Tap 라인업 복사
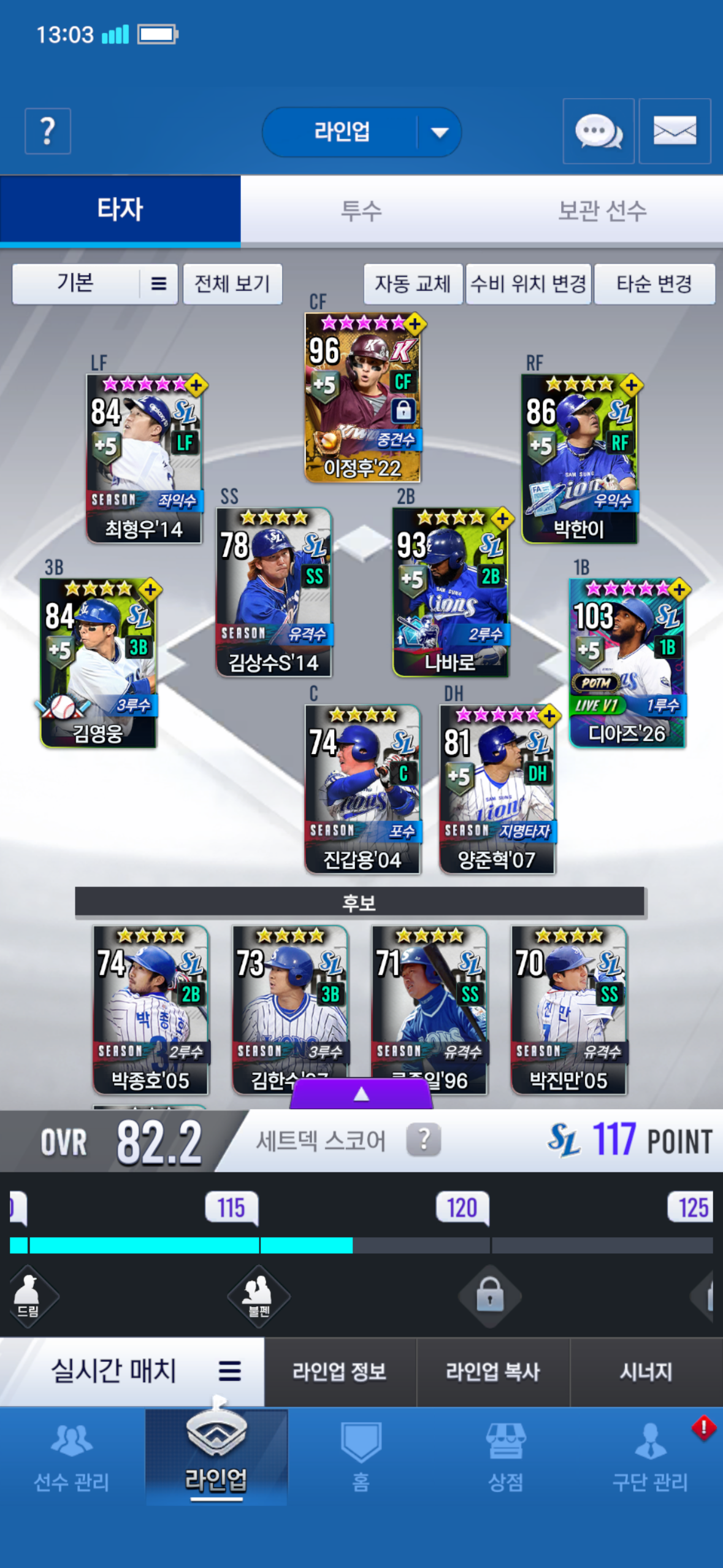 coord(493,1372)
